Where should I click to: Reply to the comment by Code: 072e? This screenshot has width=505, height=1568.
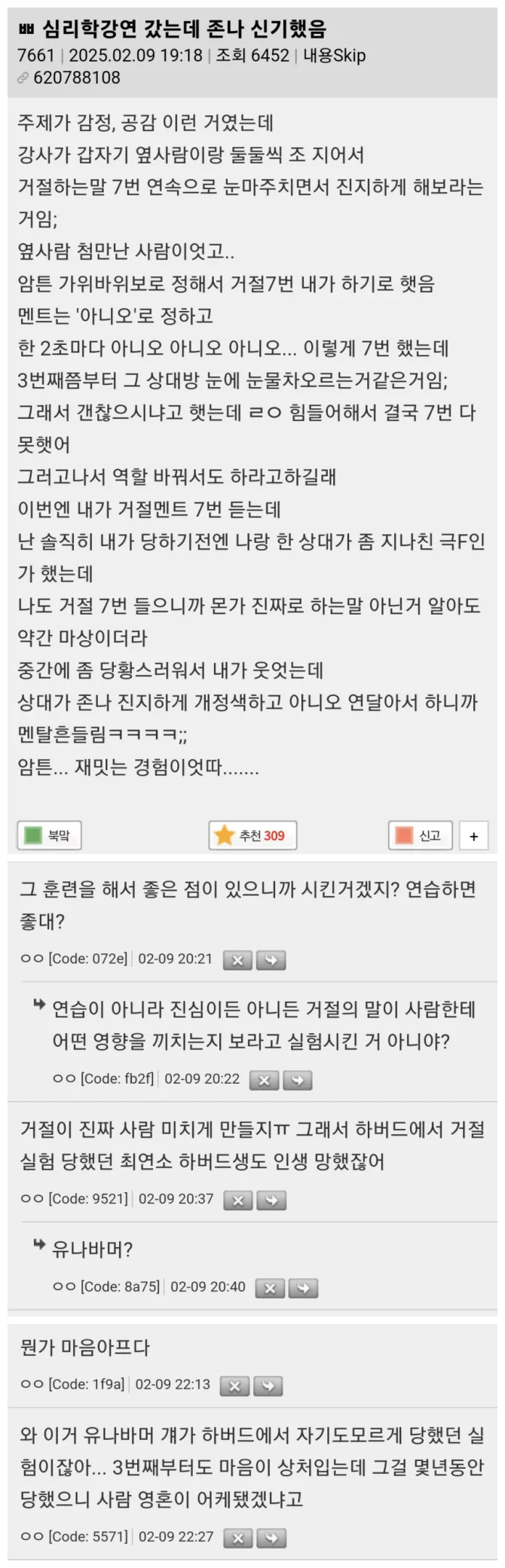pos(271,960)
